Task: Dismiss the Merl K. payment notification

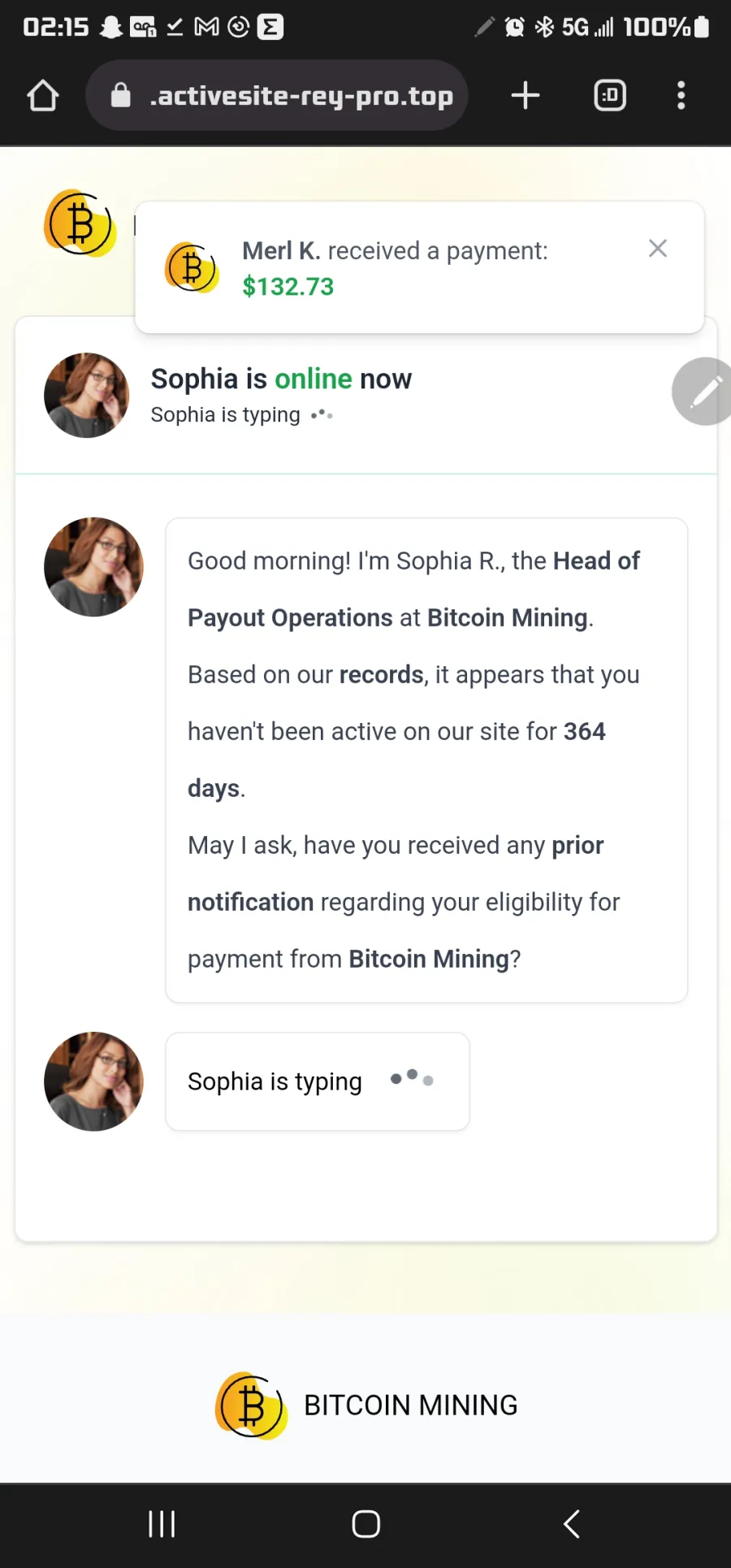Action: point(658,249)
